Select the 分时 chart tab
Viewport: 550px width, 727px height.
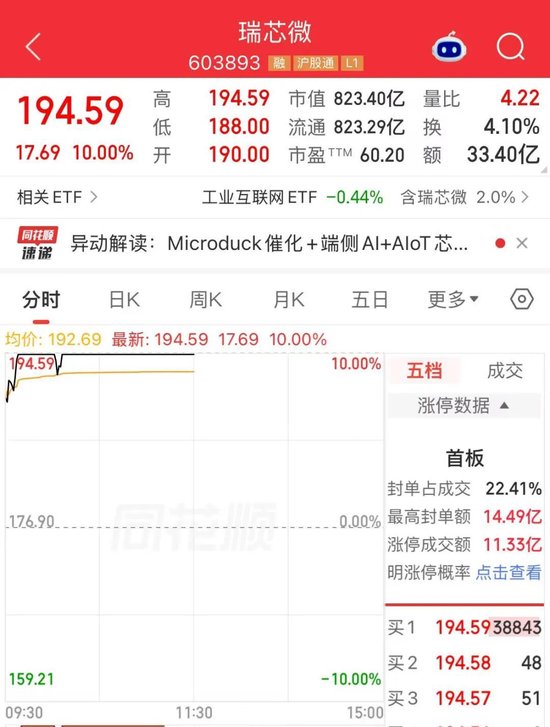pos(41,300)
